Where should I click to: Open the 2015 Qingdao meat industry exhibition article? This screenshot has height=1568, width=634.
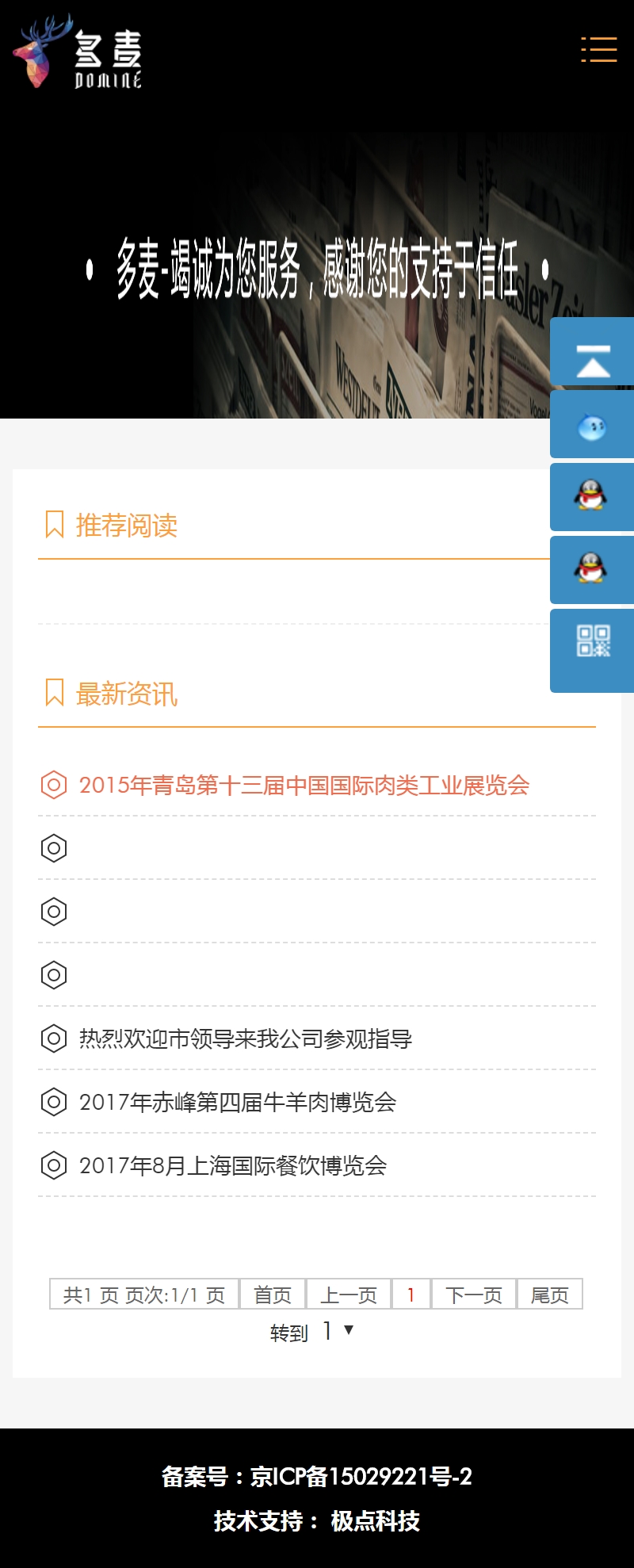[304, 785]
